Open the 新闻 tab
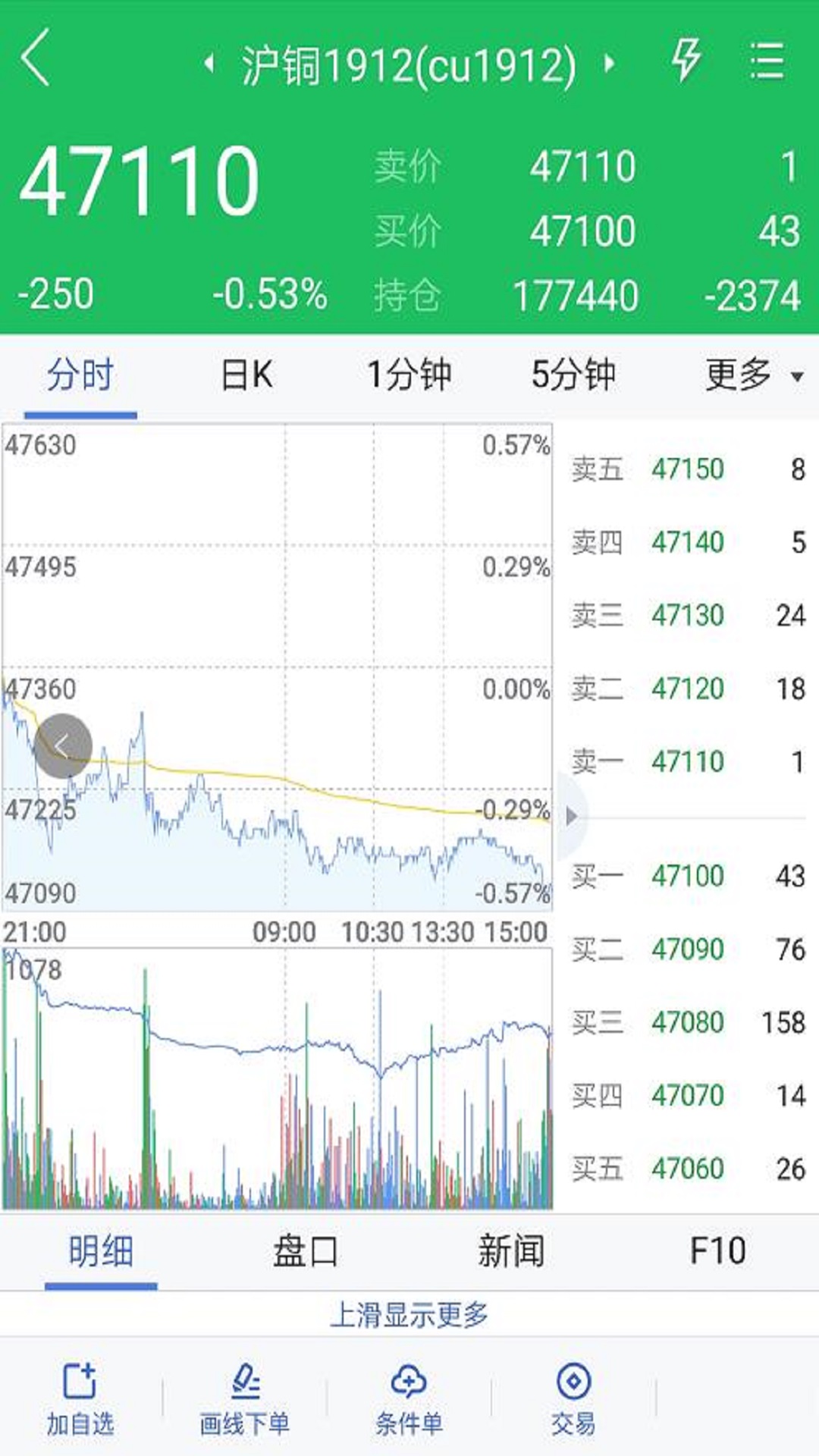Image resolution: width=819 pixels, height=1456 pixels. pyautogui.click(x=511, y=1251)
